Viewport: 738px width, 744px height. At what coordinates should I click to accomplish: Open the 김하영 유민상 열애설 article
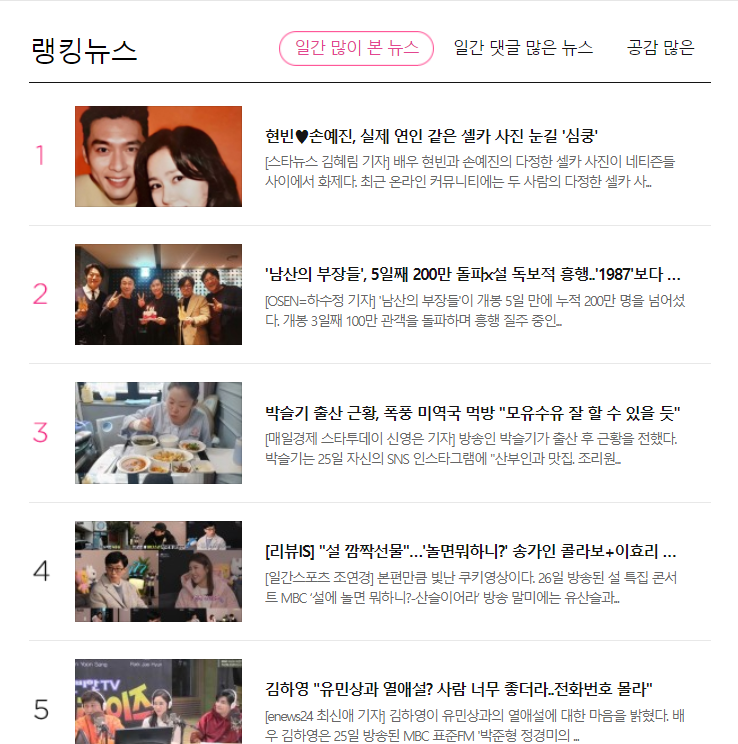click(458, 689)
